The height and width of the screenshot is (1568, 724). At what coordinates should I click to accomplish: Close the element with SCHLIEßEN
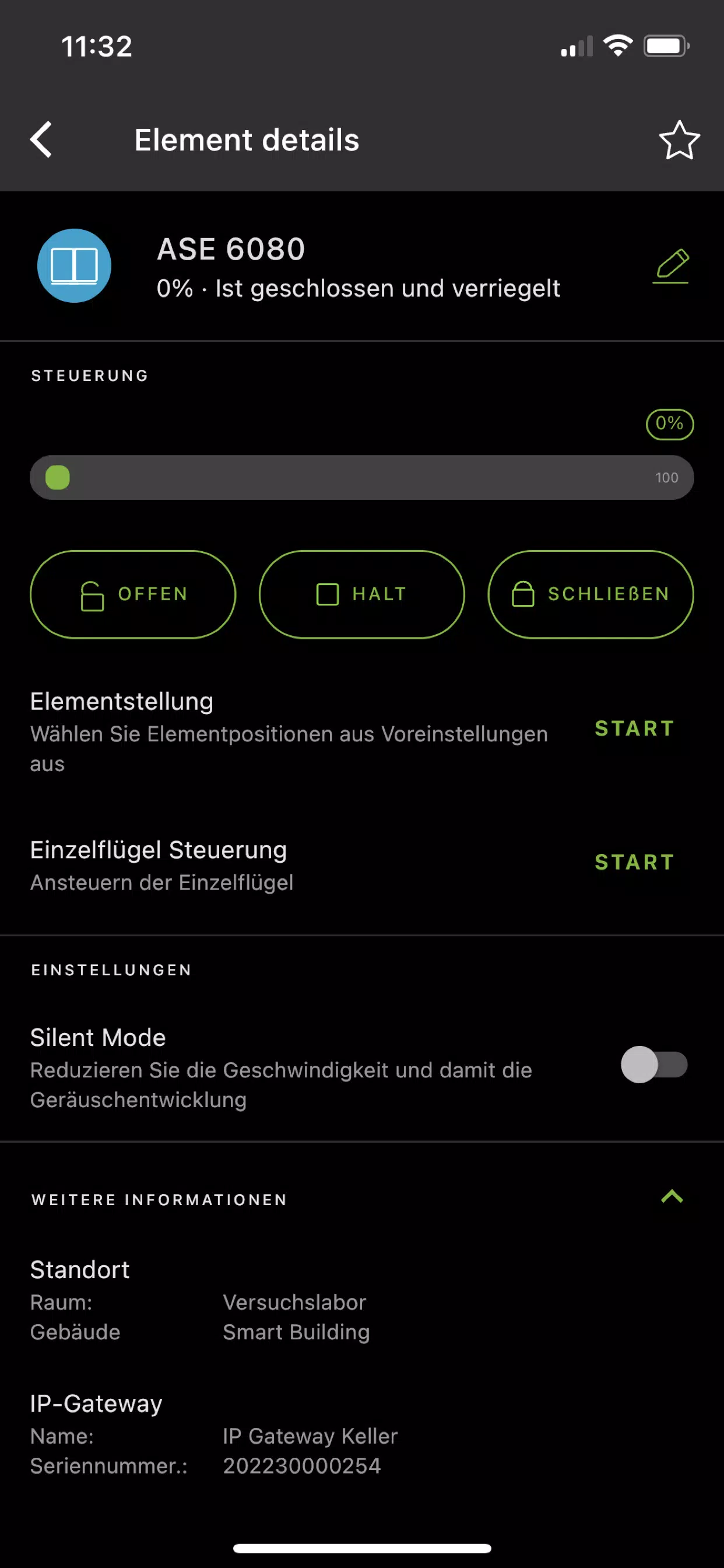(x=590, y=594)
